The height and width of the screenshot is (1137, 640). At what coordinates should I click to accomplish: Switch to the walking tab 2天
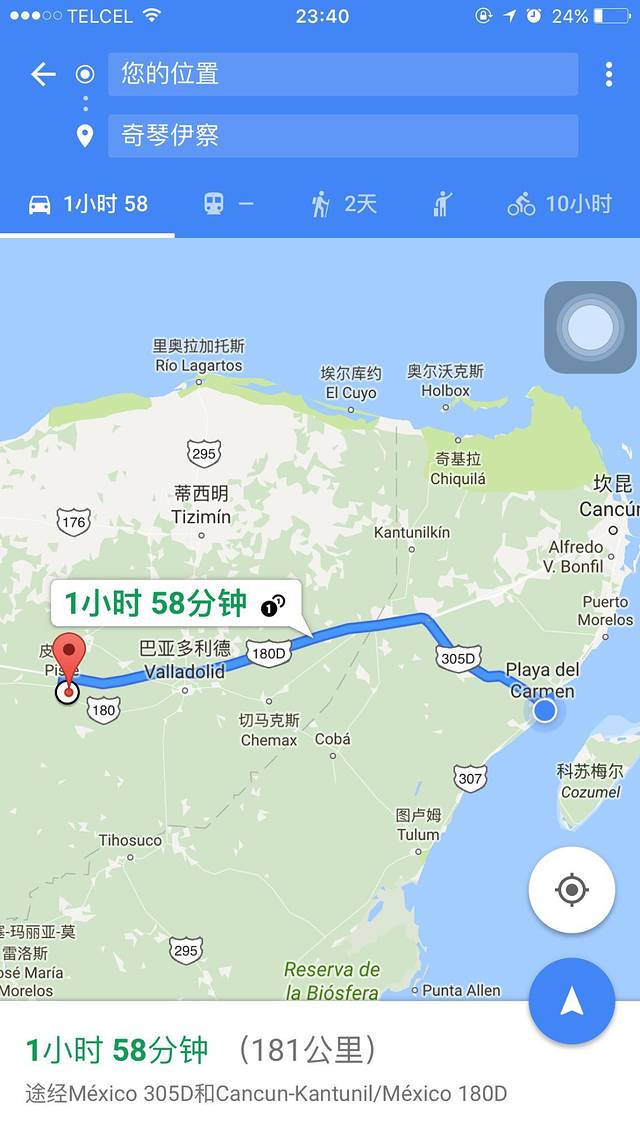click(x=343, y=204)
